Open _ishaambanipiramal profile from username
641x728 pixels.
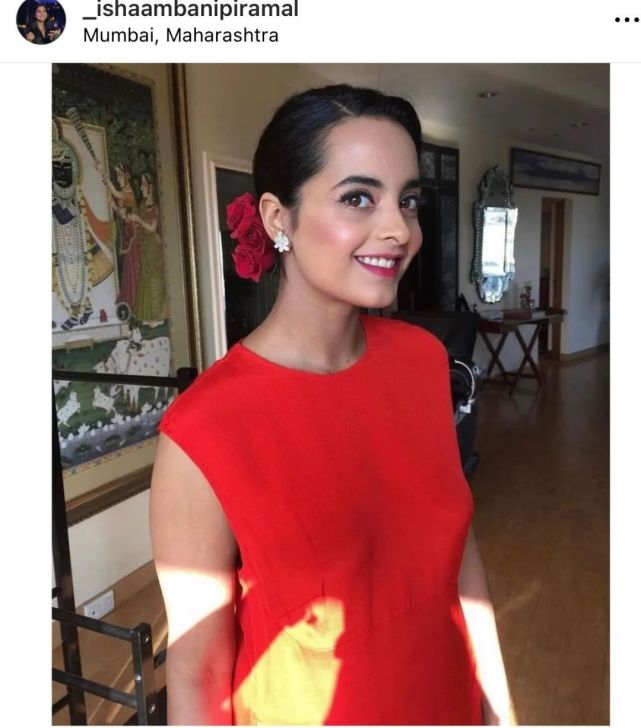tap(190, 10)
